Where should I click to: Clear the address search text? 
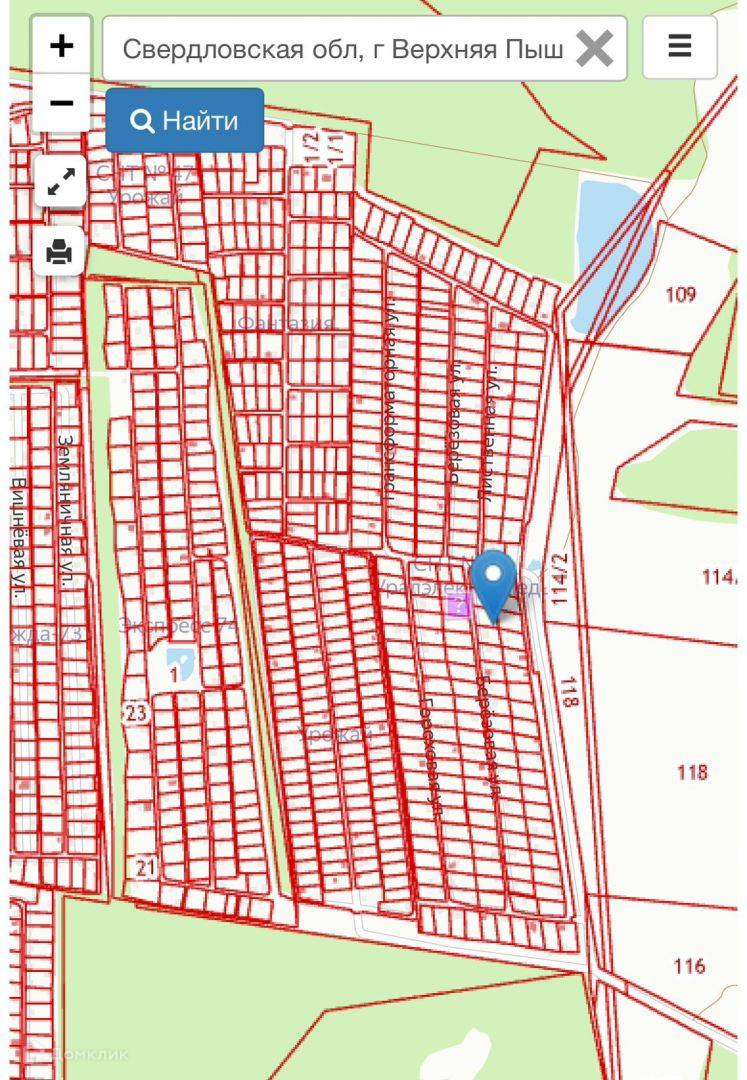pyautogui.click(x=595, y=48)
